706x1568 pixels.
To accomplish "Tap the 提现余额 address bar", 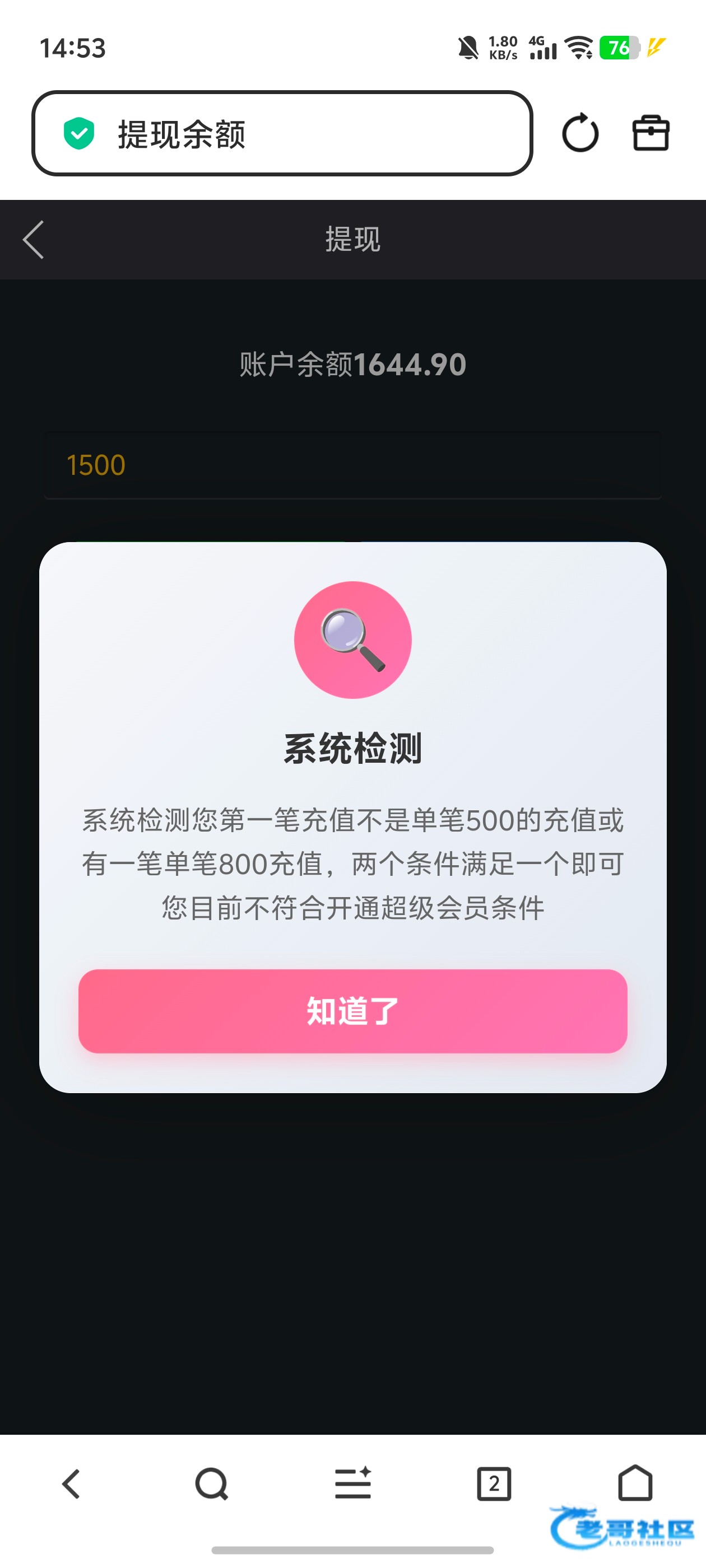I will (282, 133).
